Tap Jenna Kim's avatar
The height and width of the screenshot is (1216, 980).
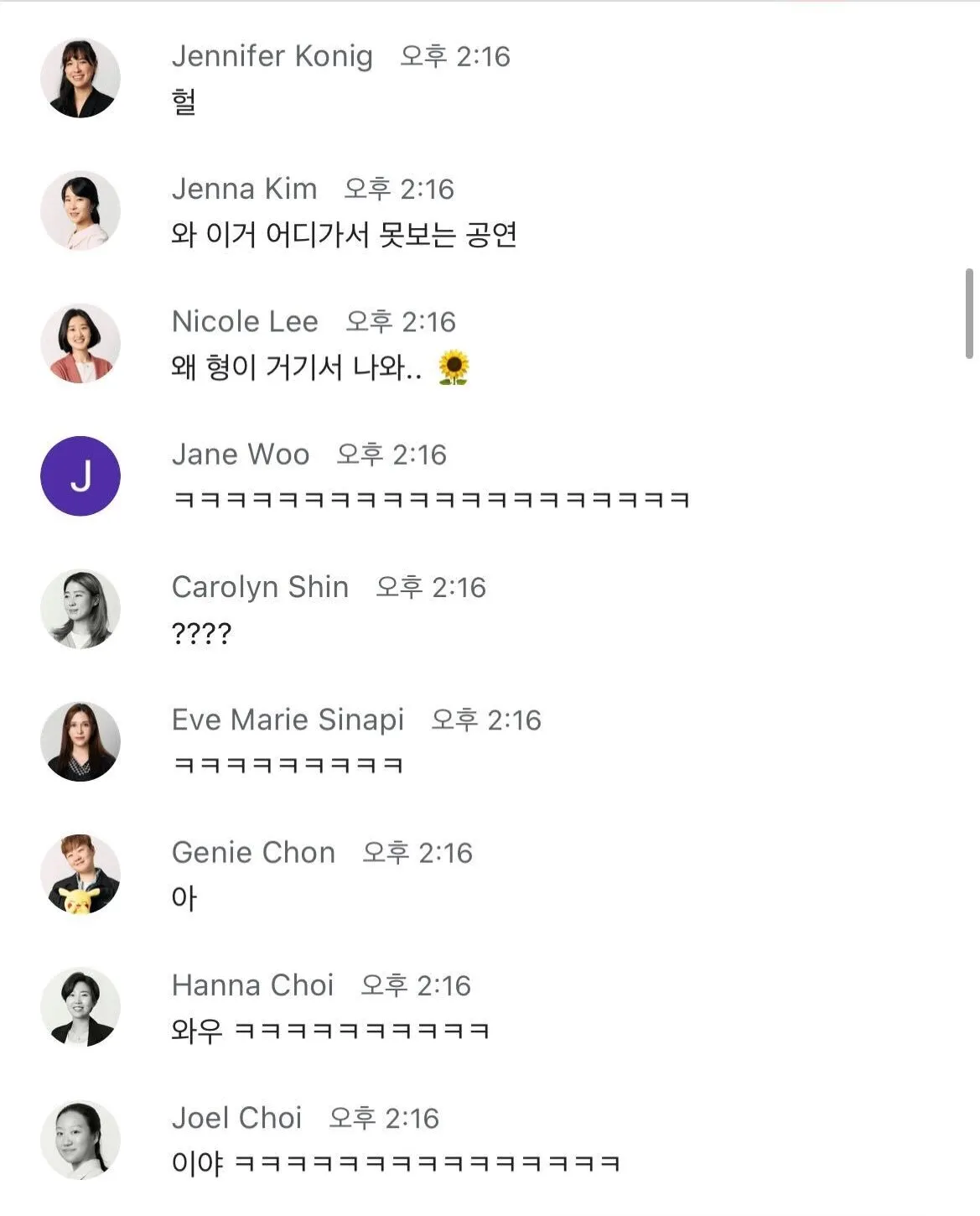pyautogui.click(x=80, y=210)
